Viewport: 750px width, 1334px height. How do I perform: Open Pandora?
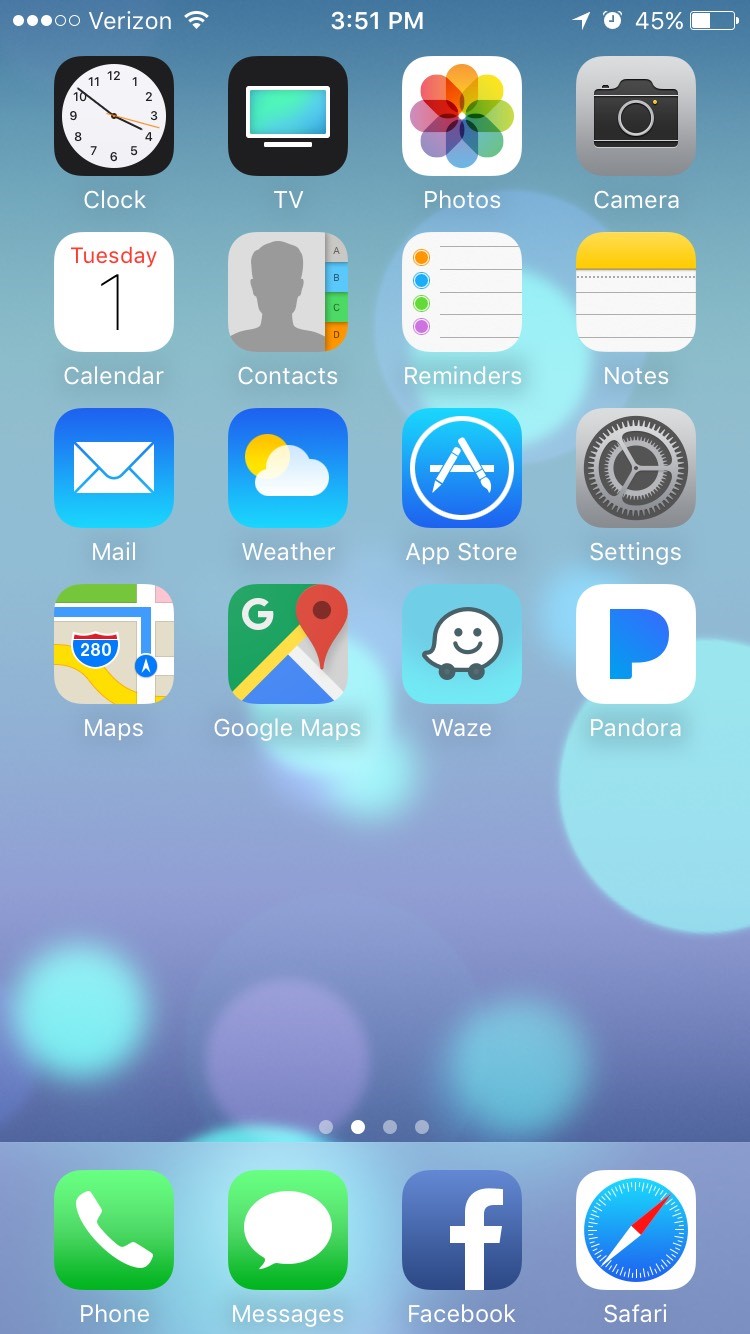[x=636, y=644]
